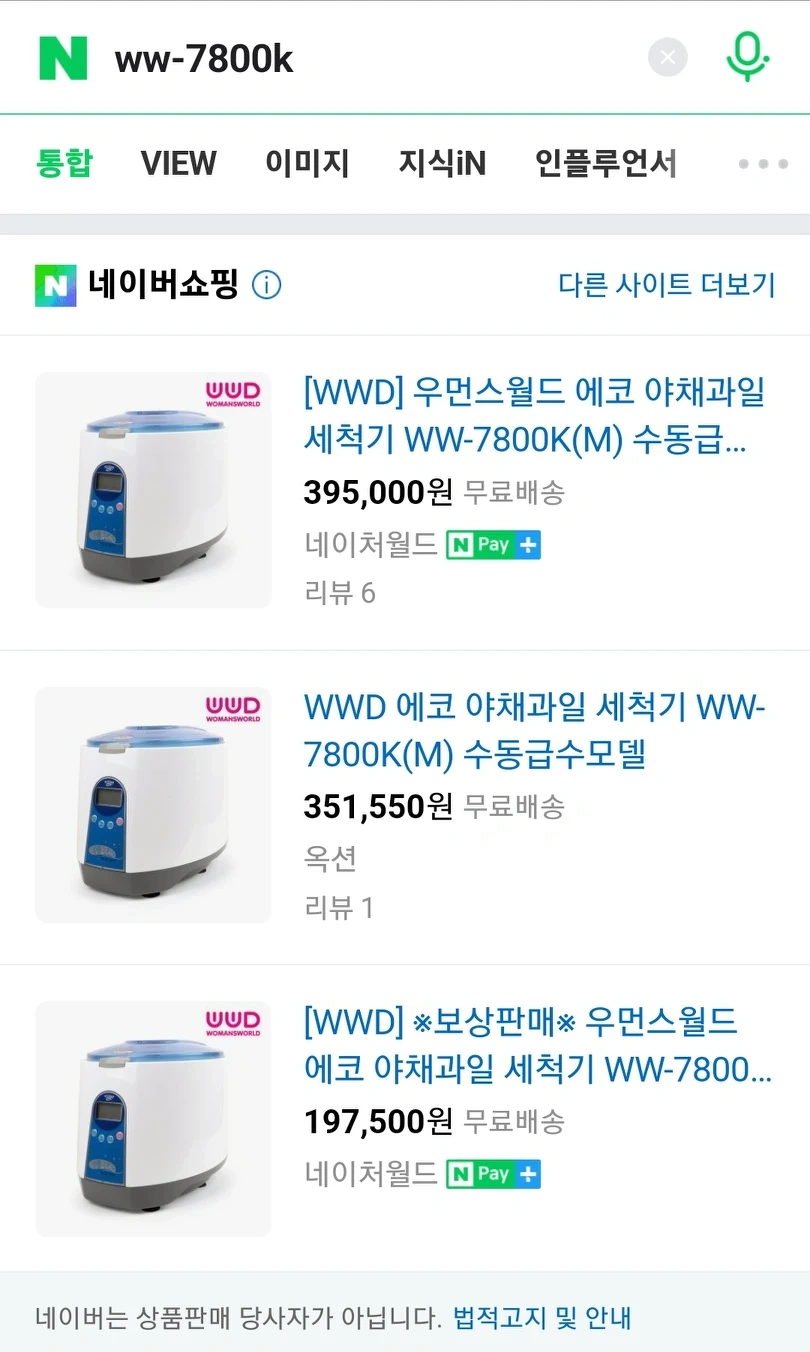
Task: Open the 법적고지 및 안내 link
Action: coord(542,1317)
